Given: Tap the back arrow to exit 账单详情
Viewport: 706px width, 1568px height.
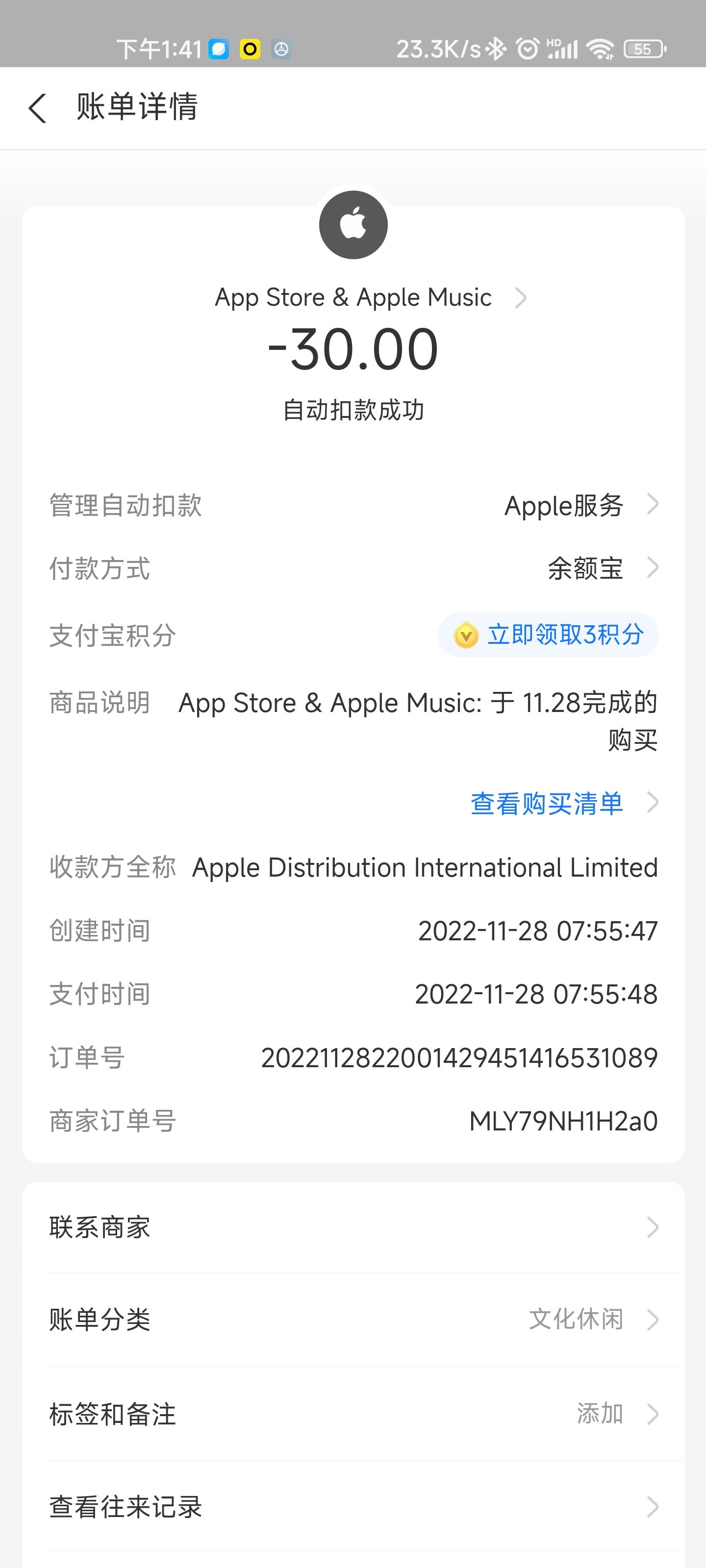Looking at the screenshot, I should click(38, 108).
